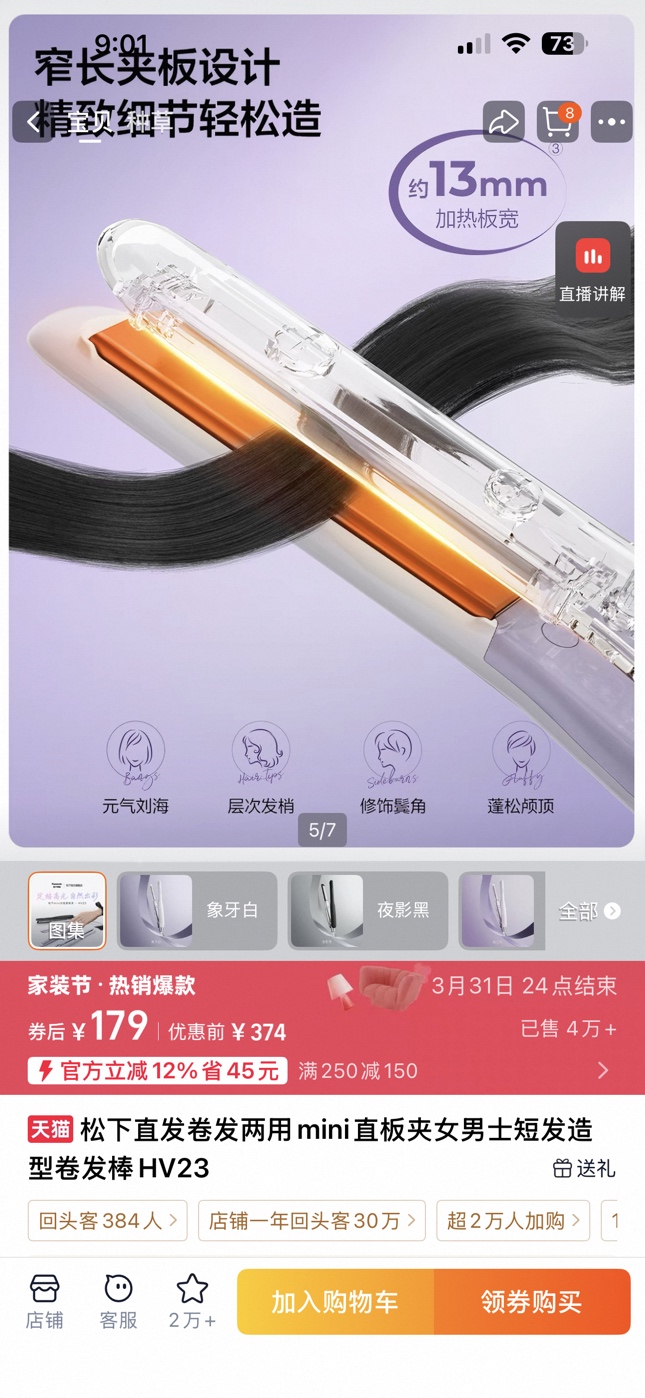The width and height of the screenshot is (645, 1398).
Task: Contact 客服 customer service
Action: tap(118, 1302)
